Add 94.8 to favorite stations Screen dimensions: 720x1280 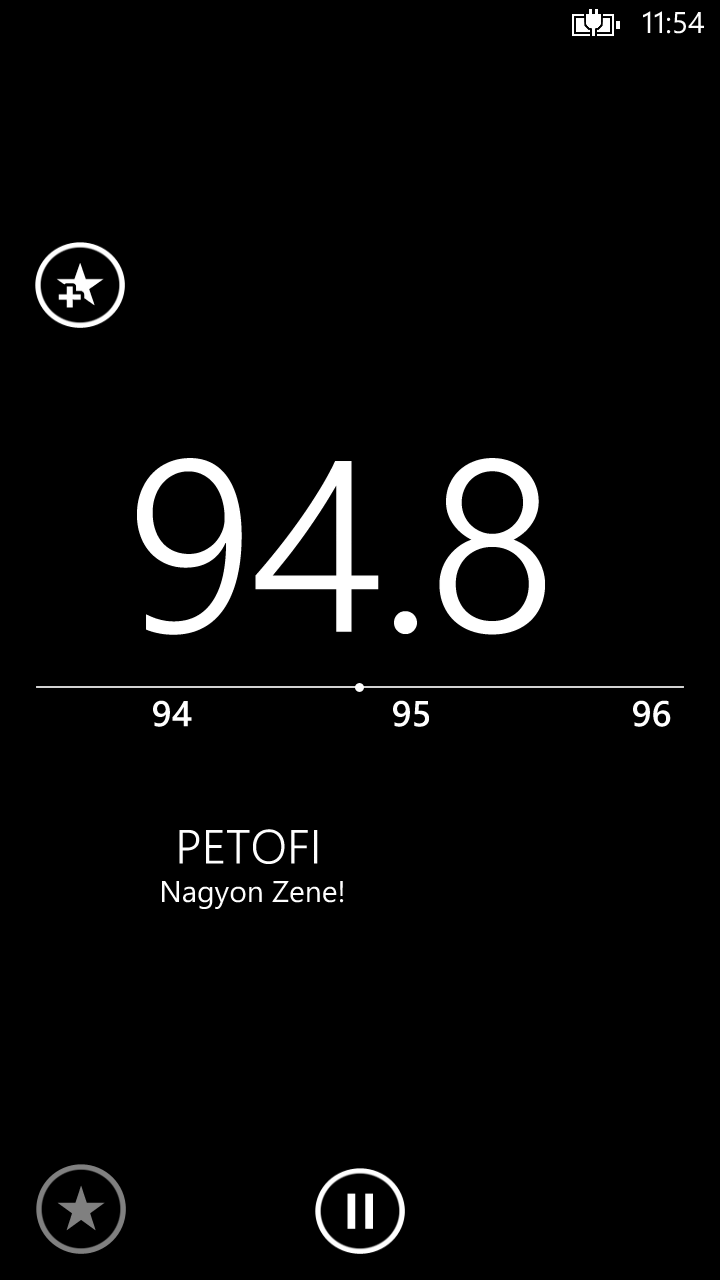click(80, 285)
